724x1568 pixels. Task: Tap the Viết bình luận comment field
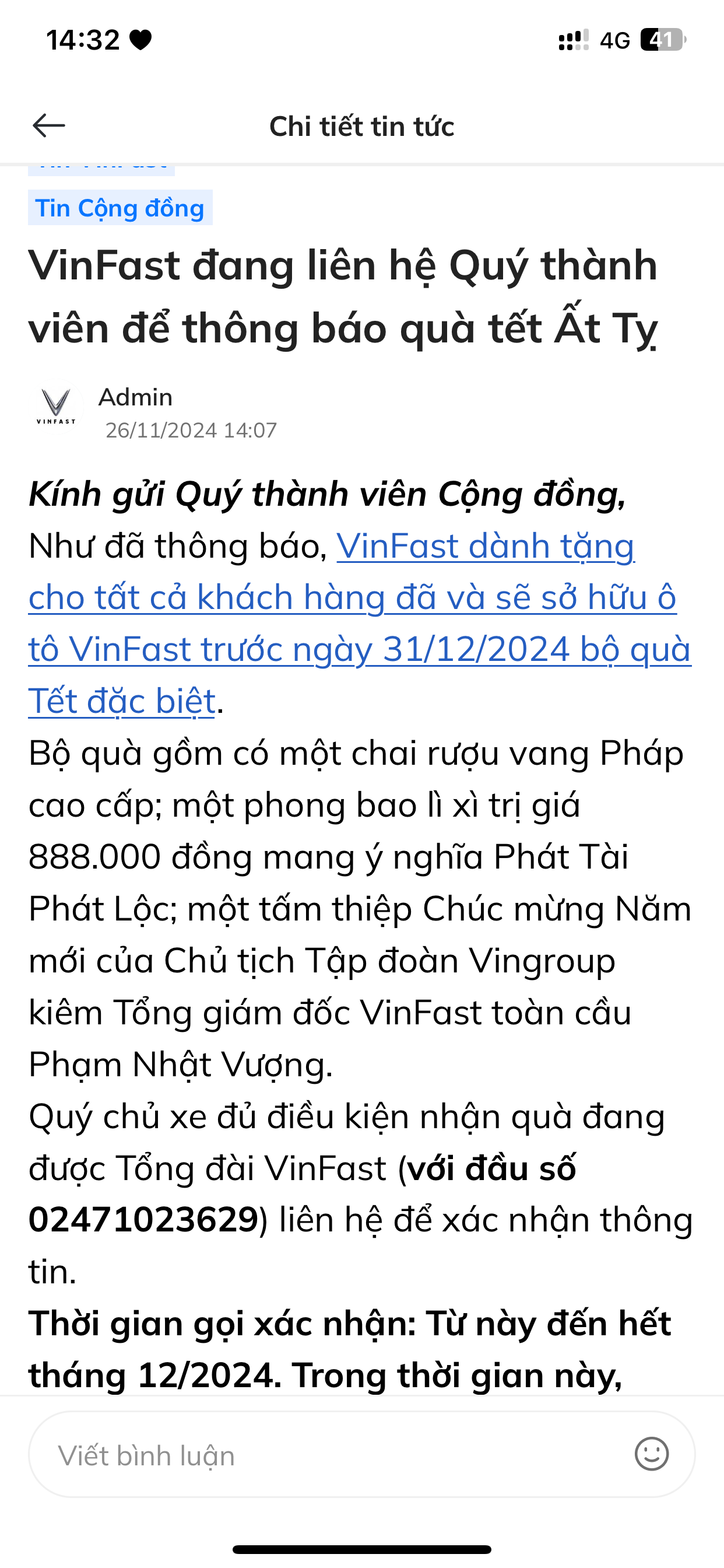click(x=329, y=1455)
